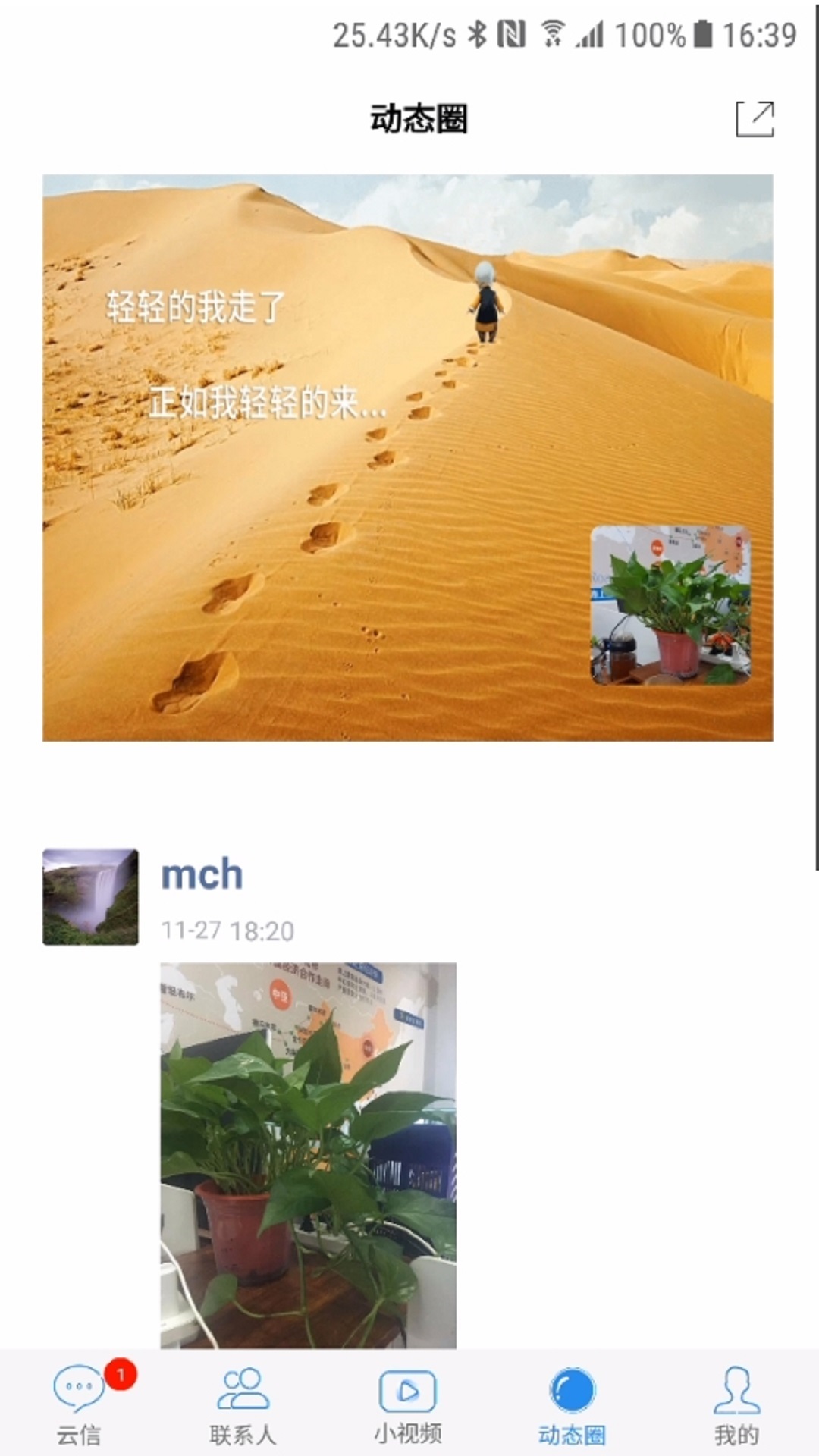
Task: Tap the mch username link
Action: pyautogui.click(x=202, y=875)
